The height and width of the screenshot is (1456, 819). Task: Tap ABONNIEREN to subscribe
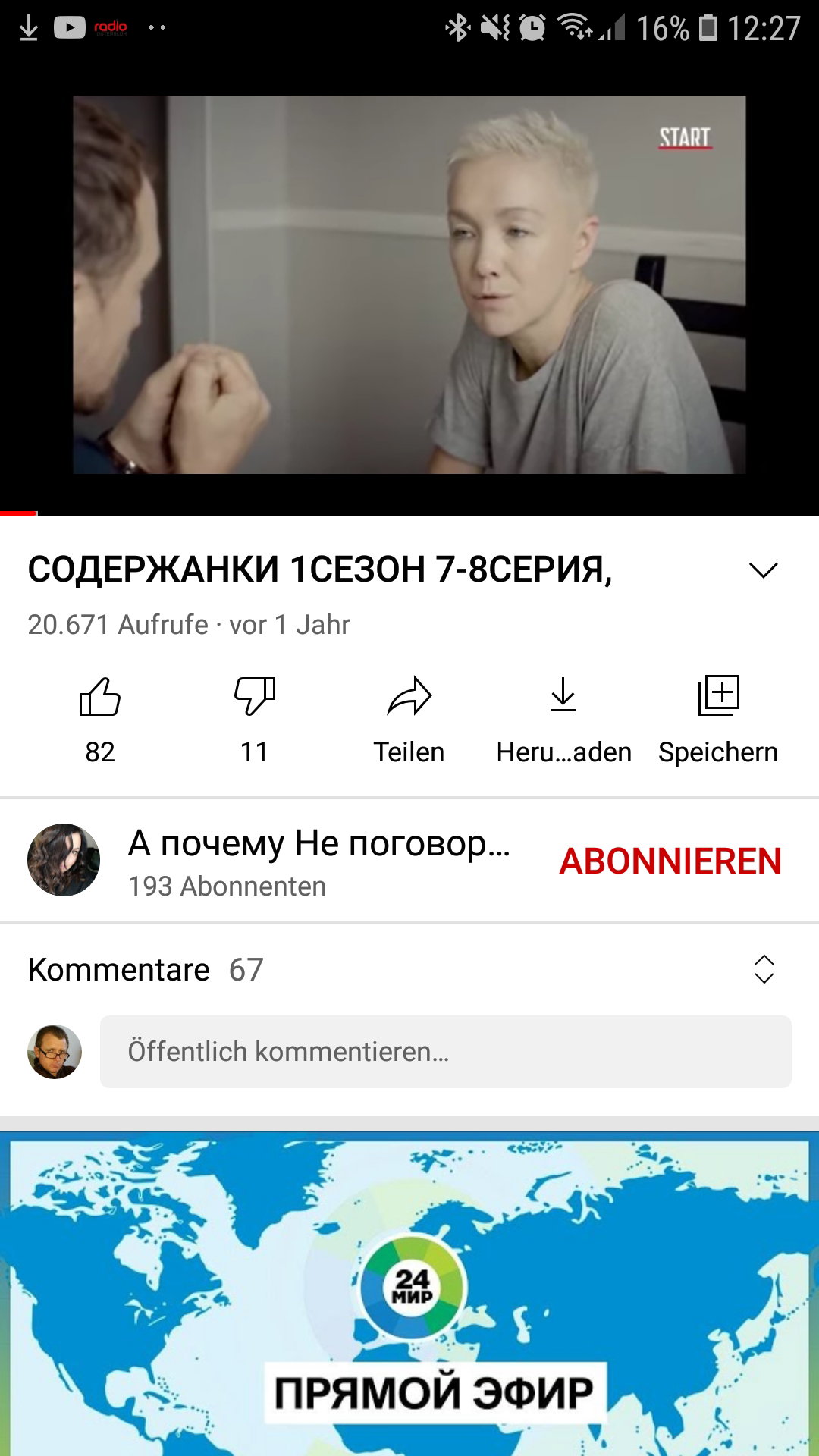[670, 861]
